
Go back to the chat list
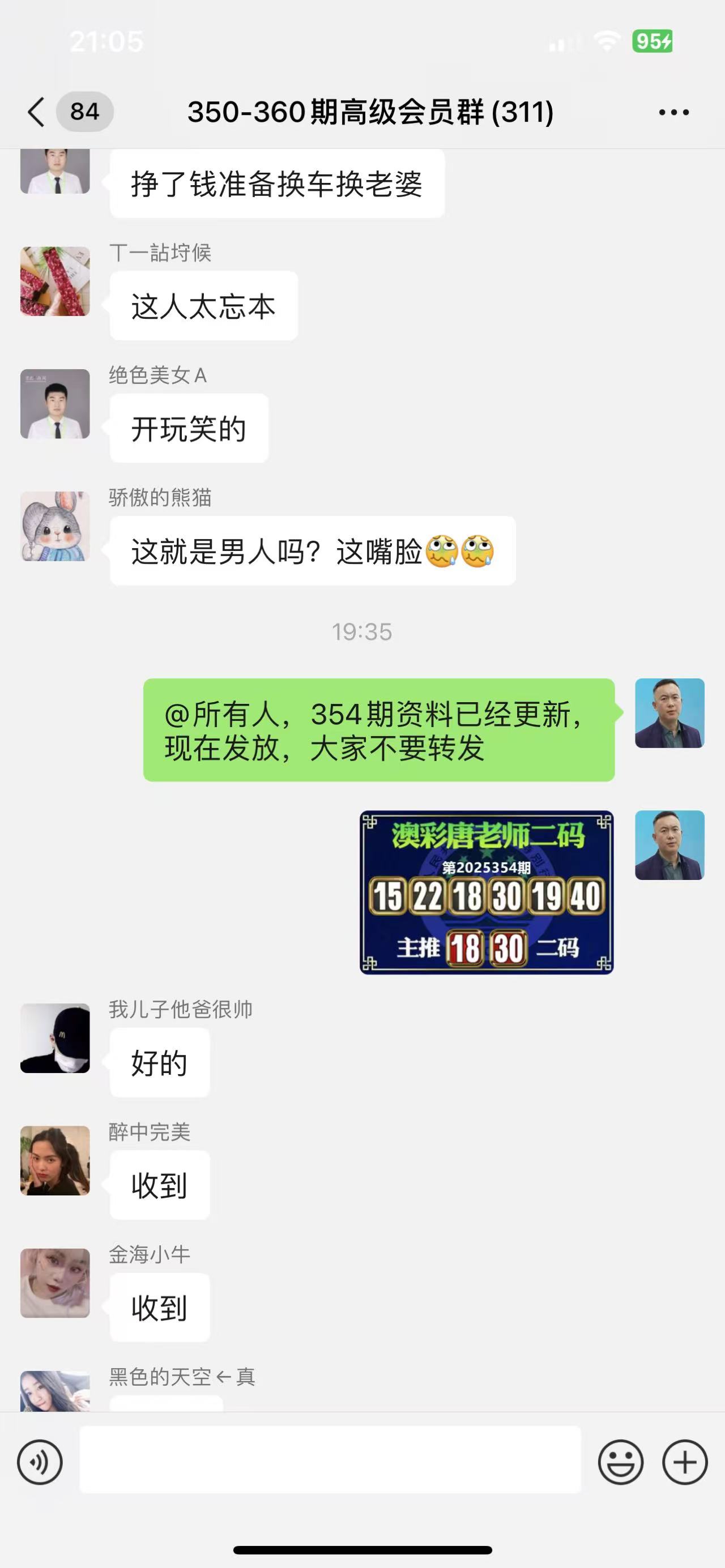pyautogui.click(x=36, y=112)
